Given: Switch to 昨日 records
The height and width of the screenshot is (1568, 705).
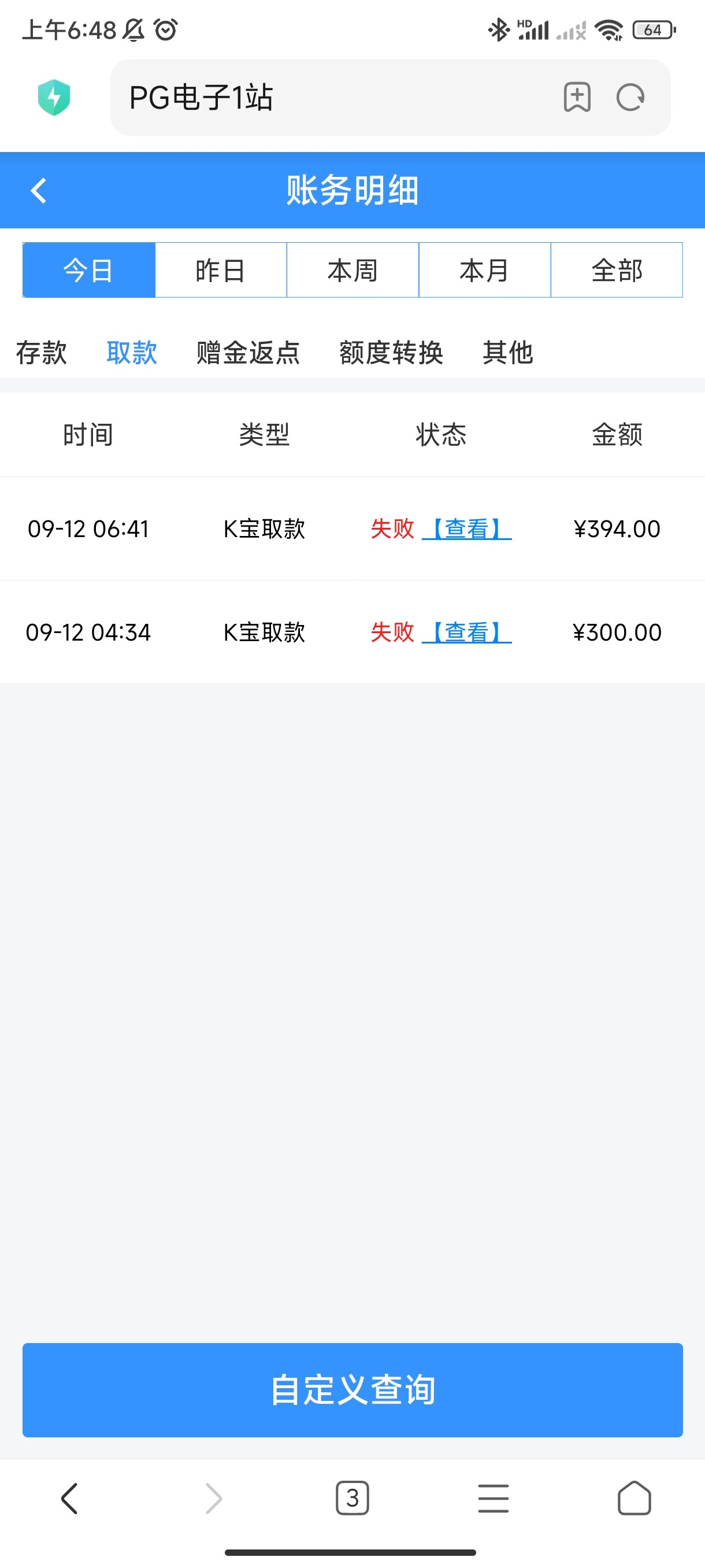Looking at the screenshot, I should click(x=221, y=270).
